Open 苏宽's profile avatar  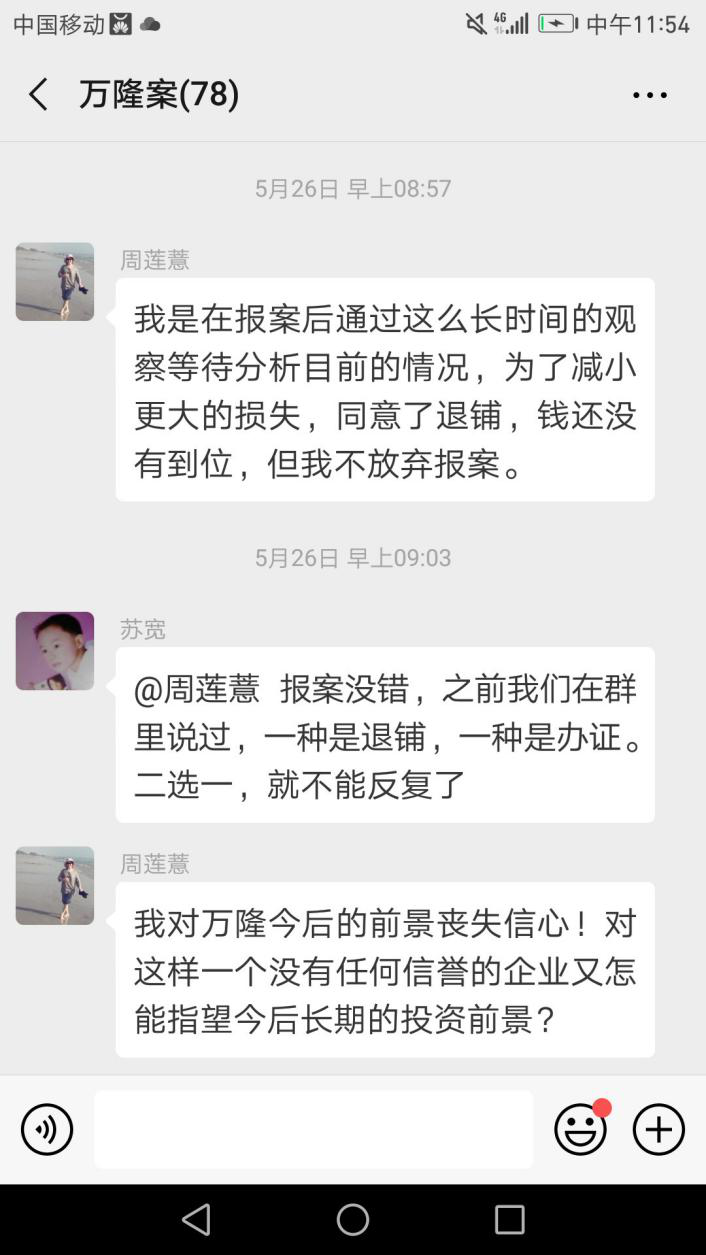click(55, 651)
